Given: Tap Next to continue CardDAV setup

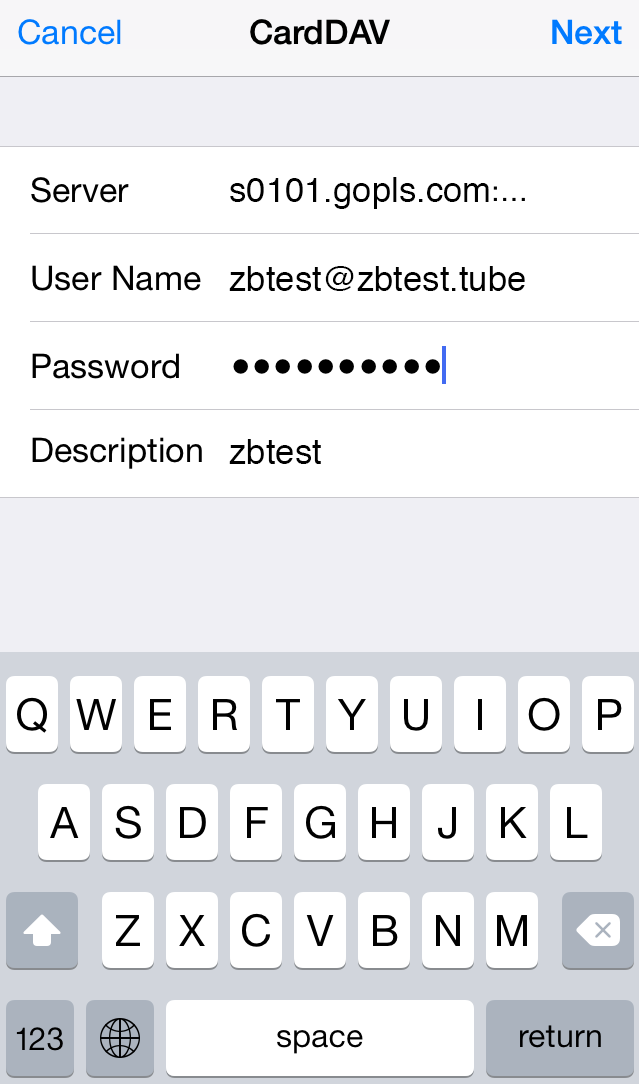Looking at the screenshot, I should [586, 33].
